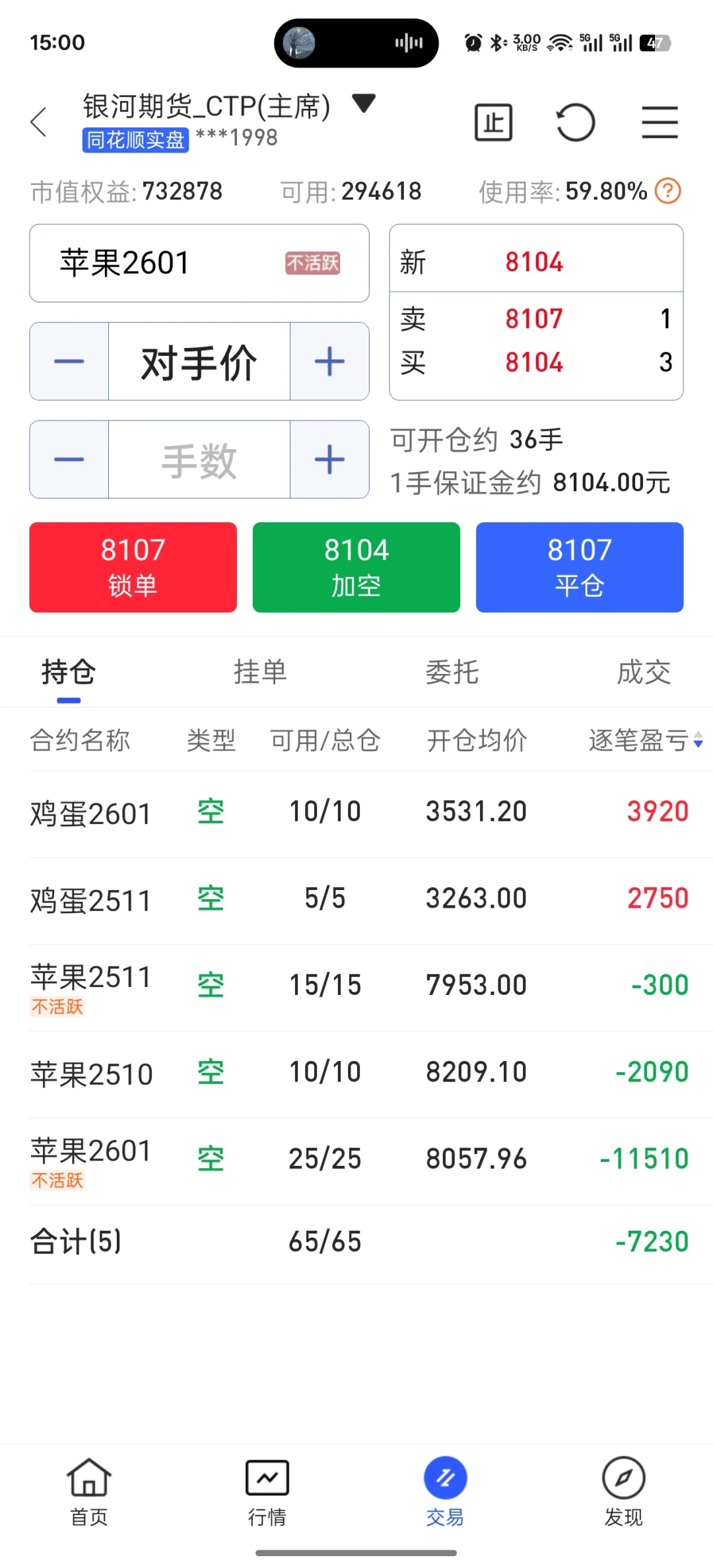713x1568 pixels.
Task: Select the 苹果2601 contract field
Action: 199,263
